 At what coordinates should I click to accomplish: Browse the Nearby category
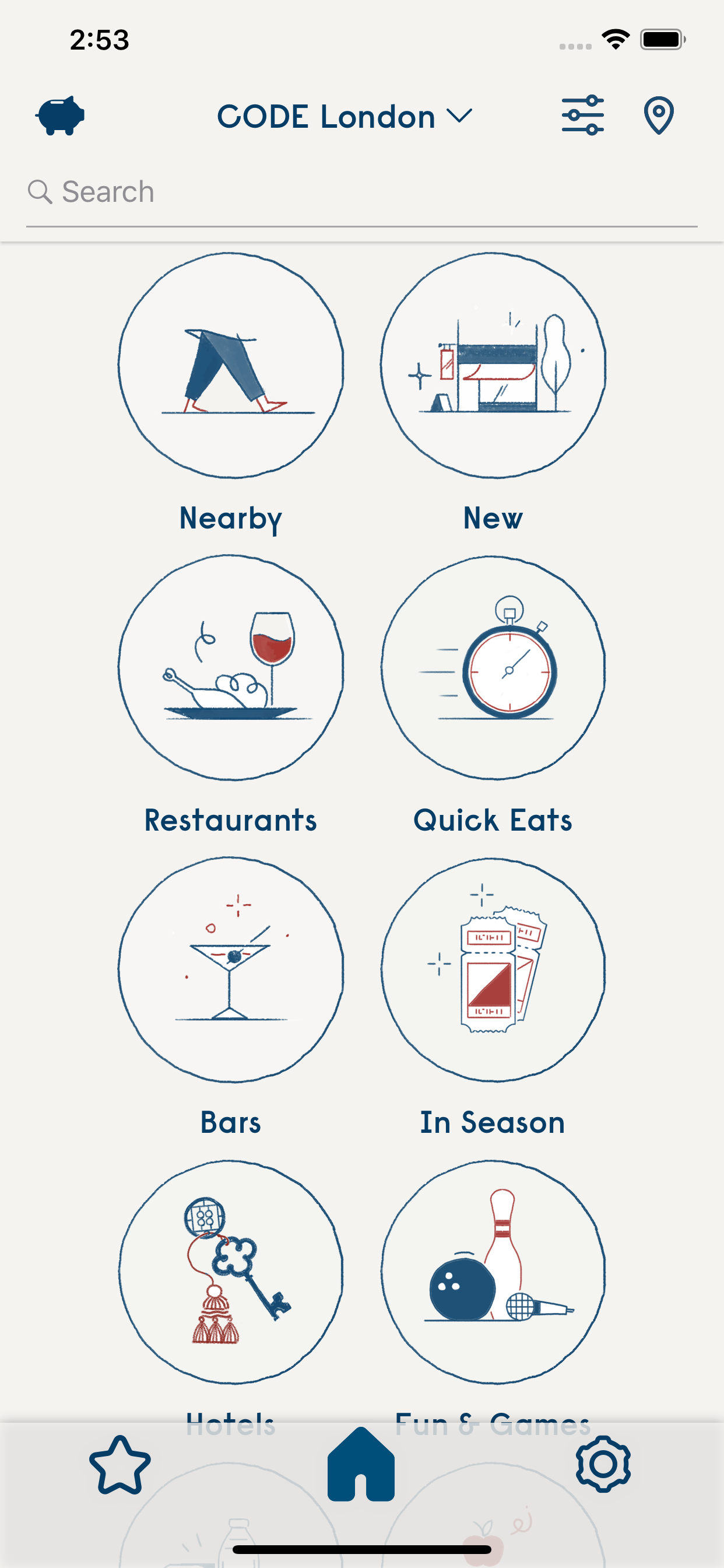pyautogui.click(x=231, y=366)
